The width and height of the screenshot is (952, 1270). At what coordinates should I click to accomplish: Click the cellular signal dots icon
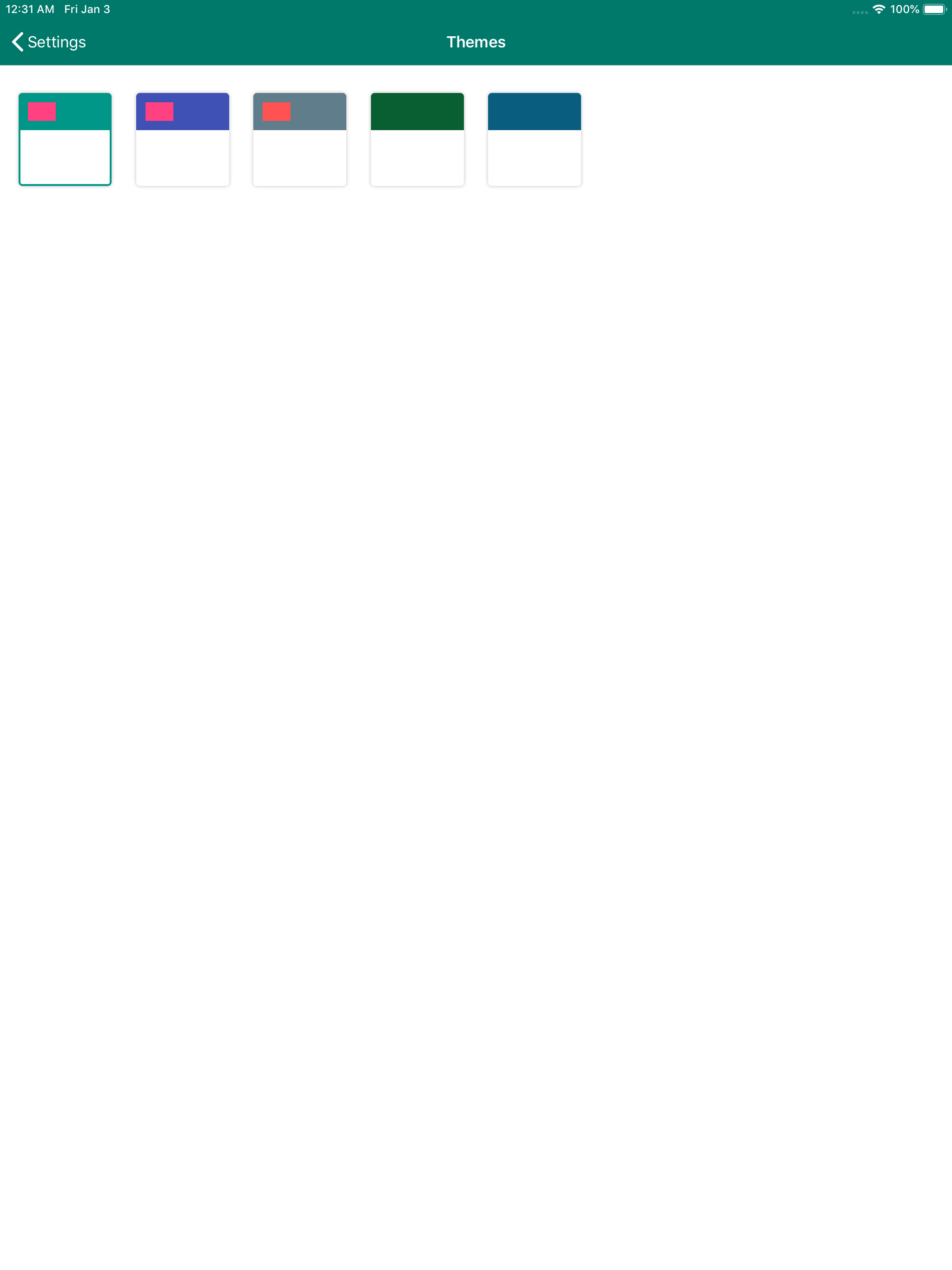[x=859, y=11]
